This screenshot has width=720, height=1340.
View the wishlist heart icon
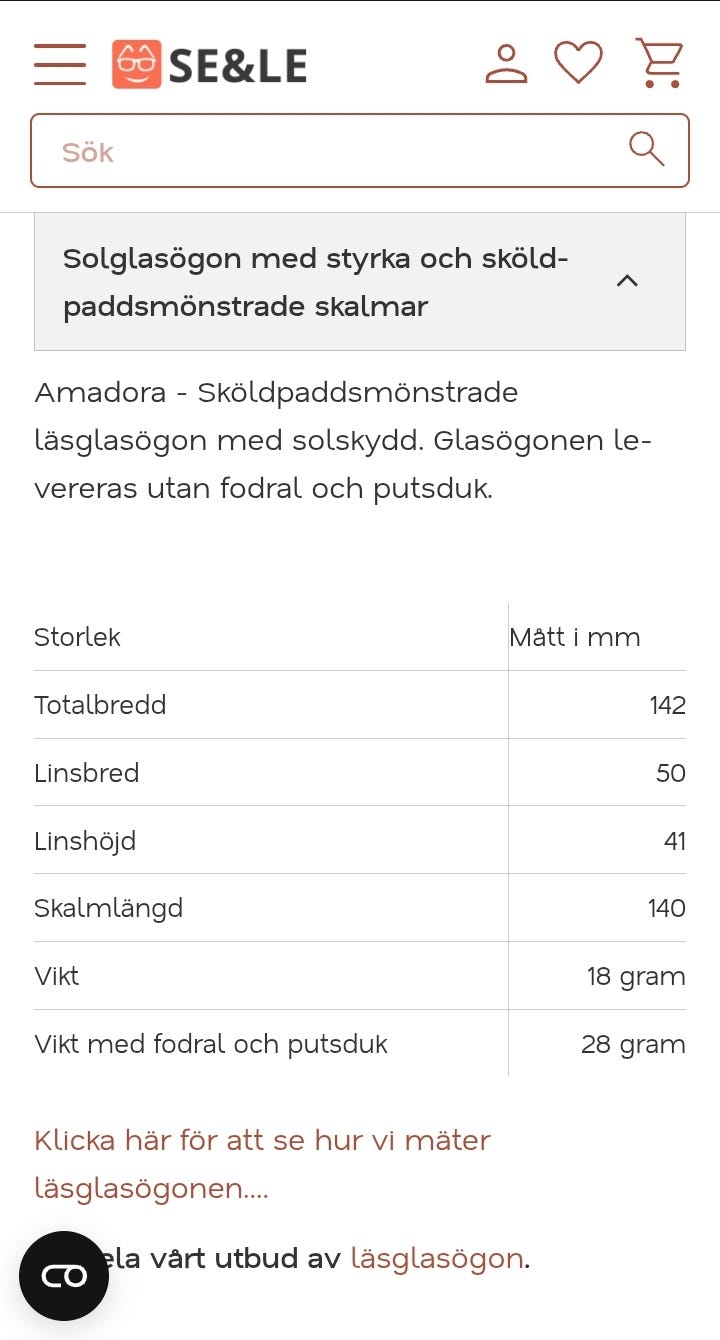[x=579, y=63]
